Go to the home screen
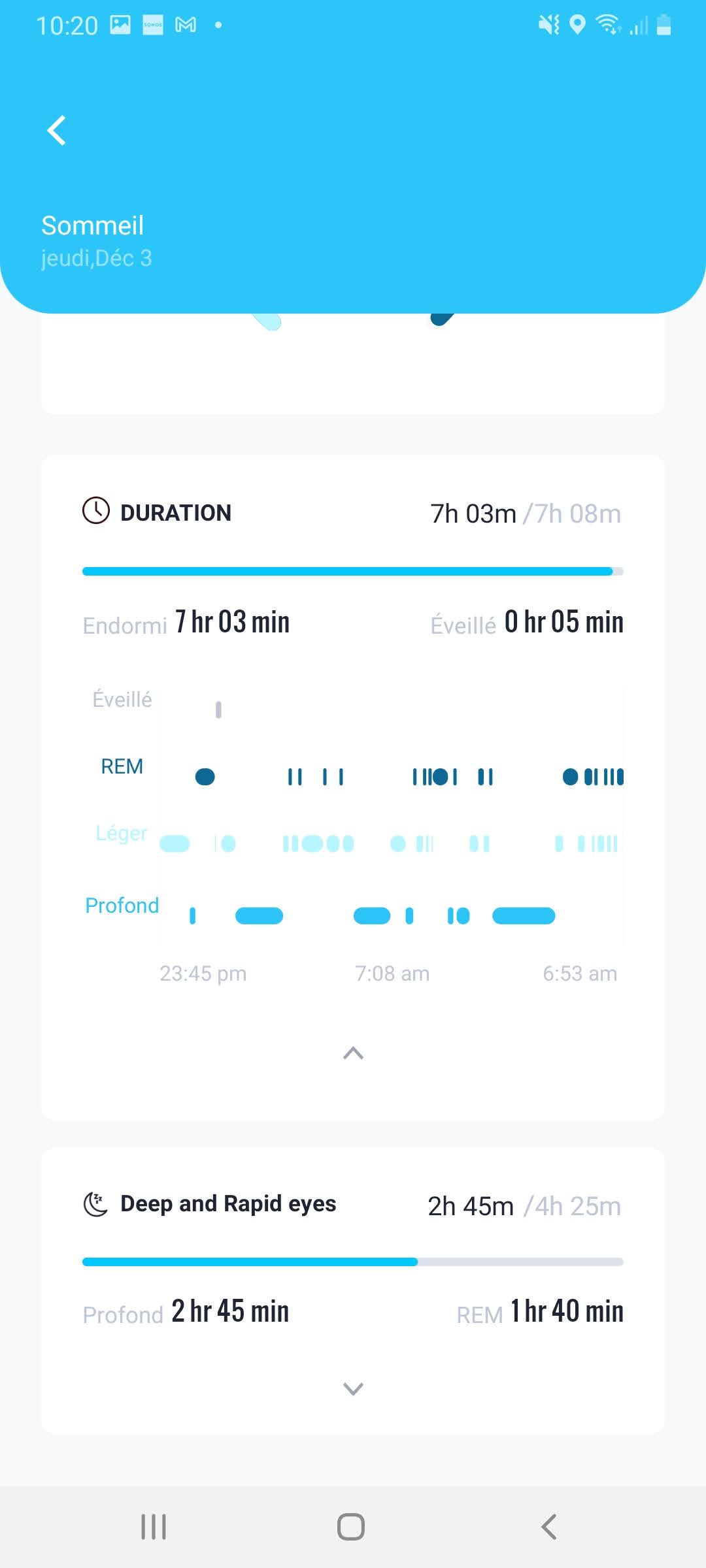Image resolution: width=706 pixels, height=1568 pixels. pyautogui.click(x=351, y=1527)
